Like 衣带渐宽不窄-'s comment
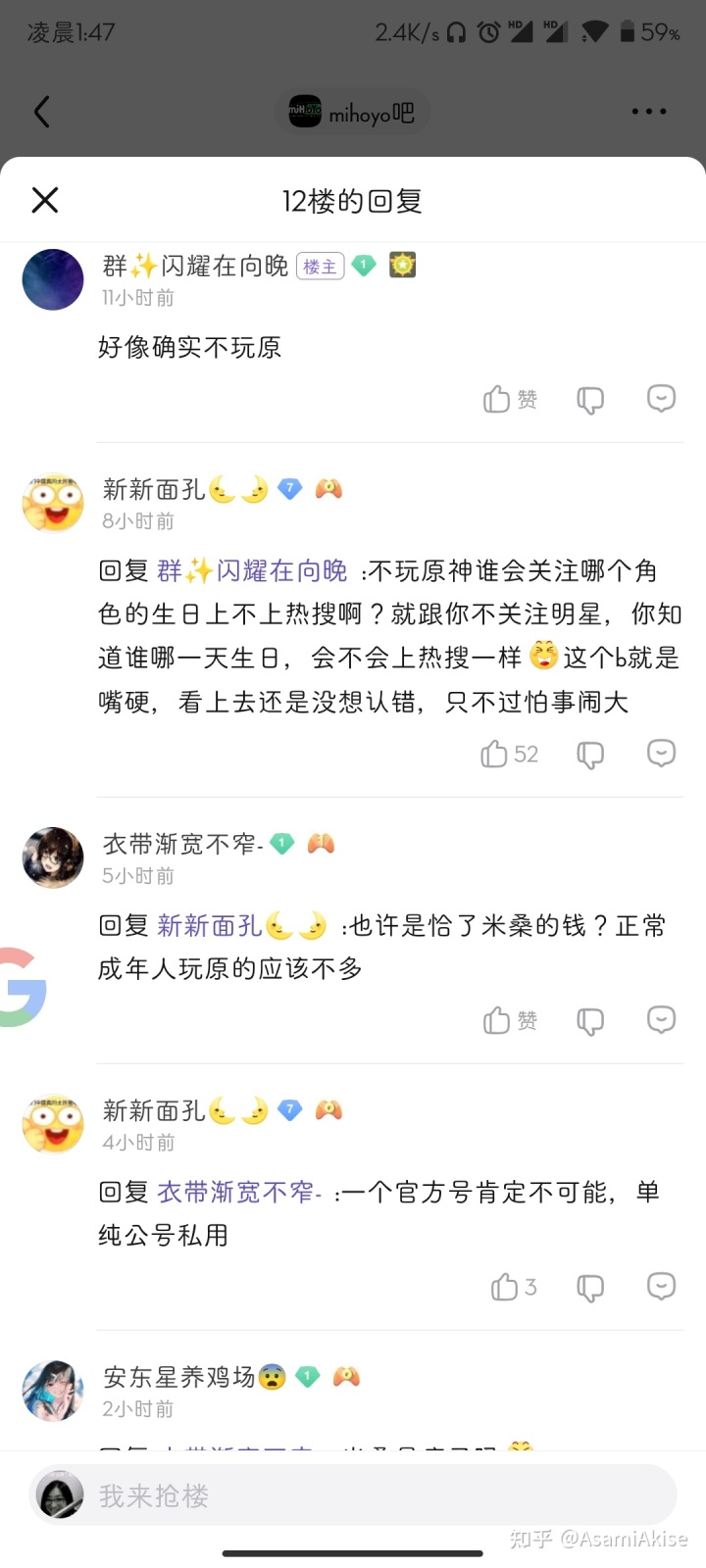The width and height of the screenshot is (706, 1568). tap(509, 1020)
